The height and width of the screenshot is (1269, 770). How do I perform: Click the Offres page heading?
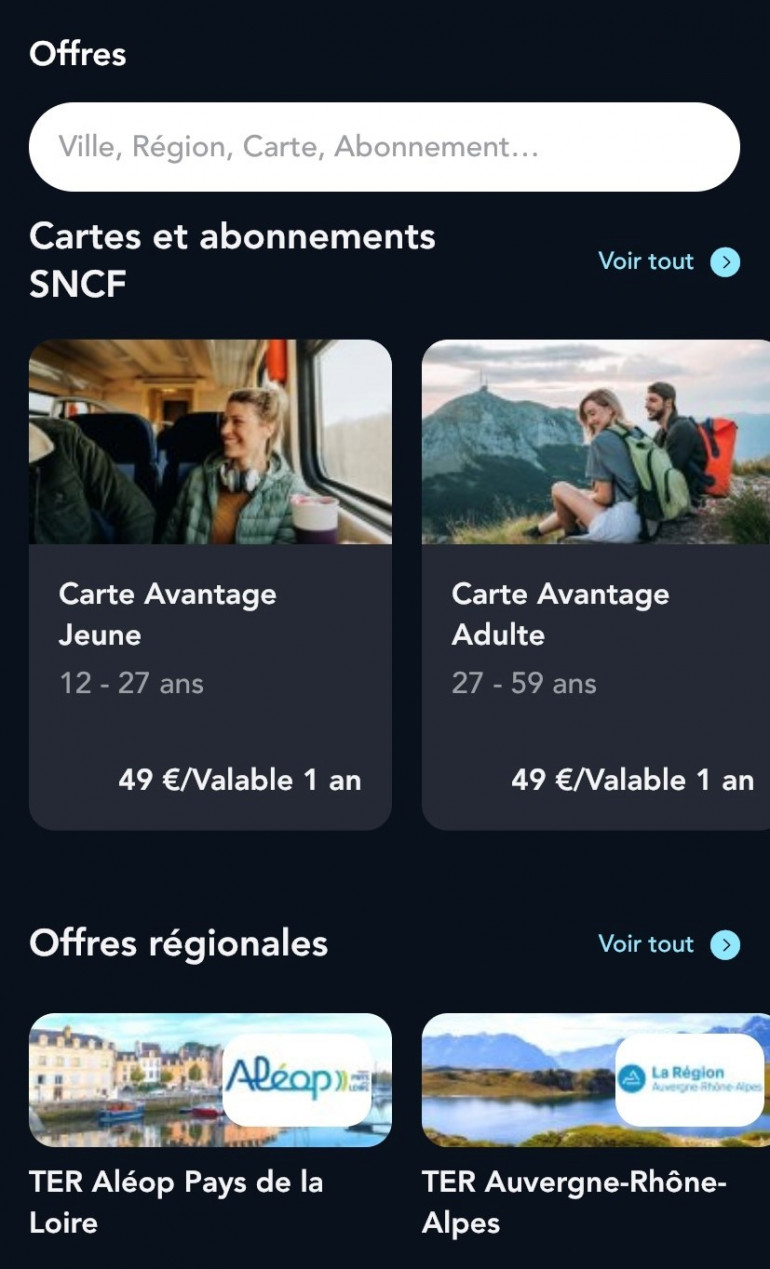click(78, 54)
